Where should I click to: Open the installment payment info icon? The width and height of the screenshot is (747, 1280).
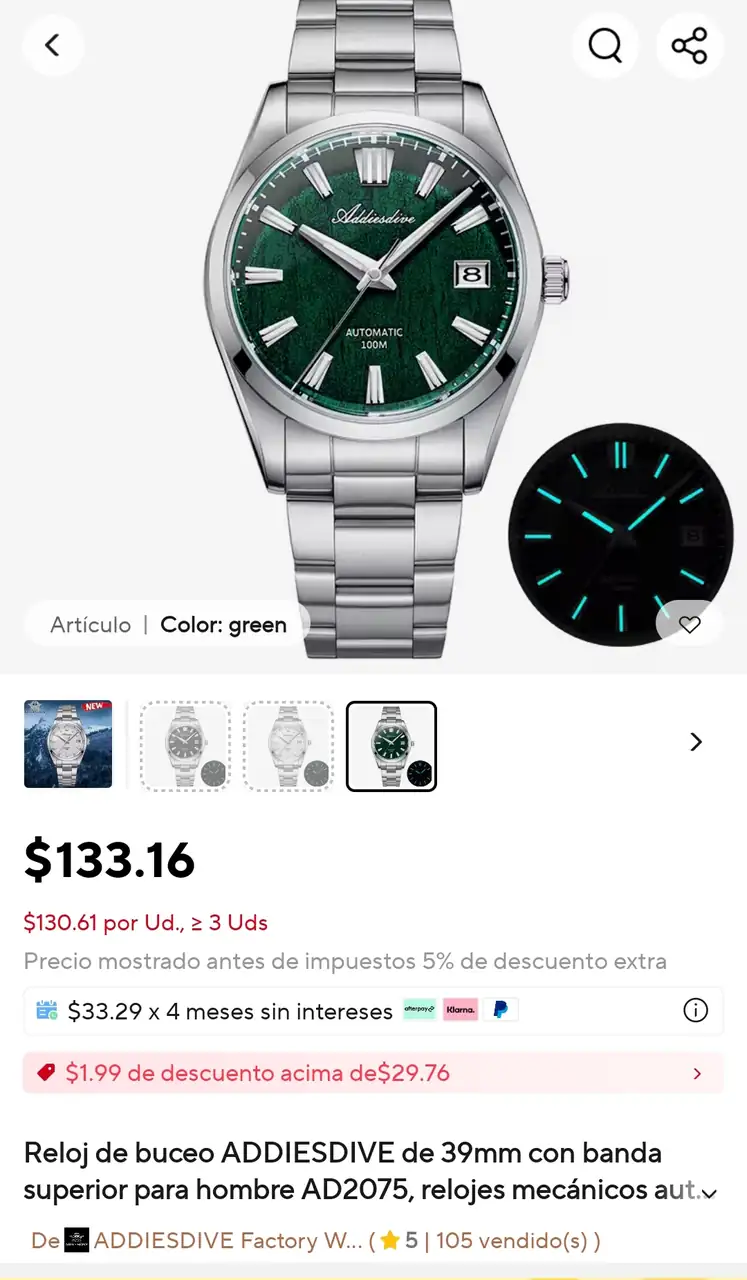(695, 1010)
